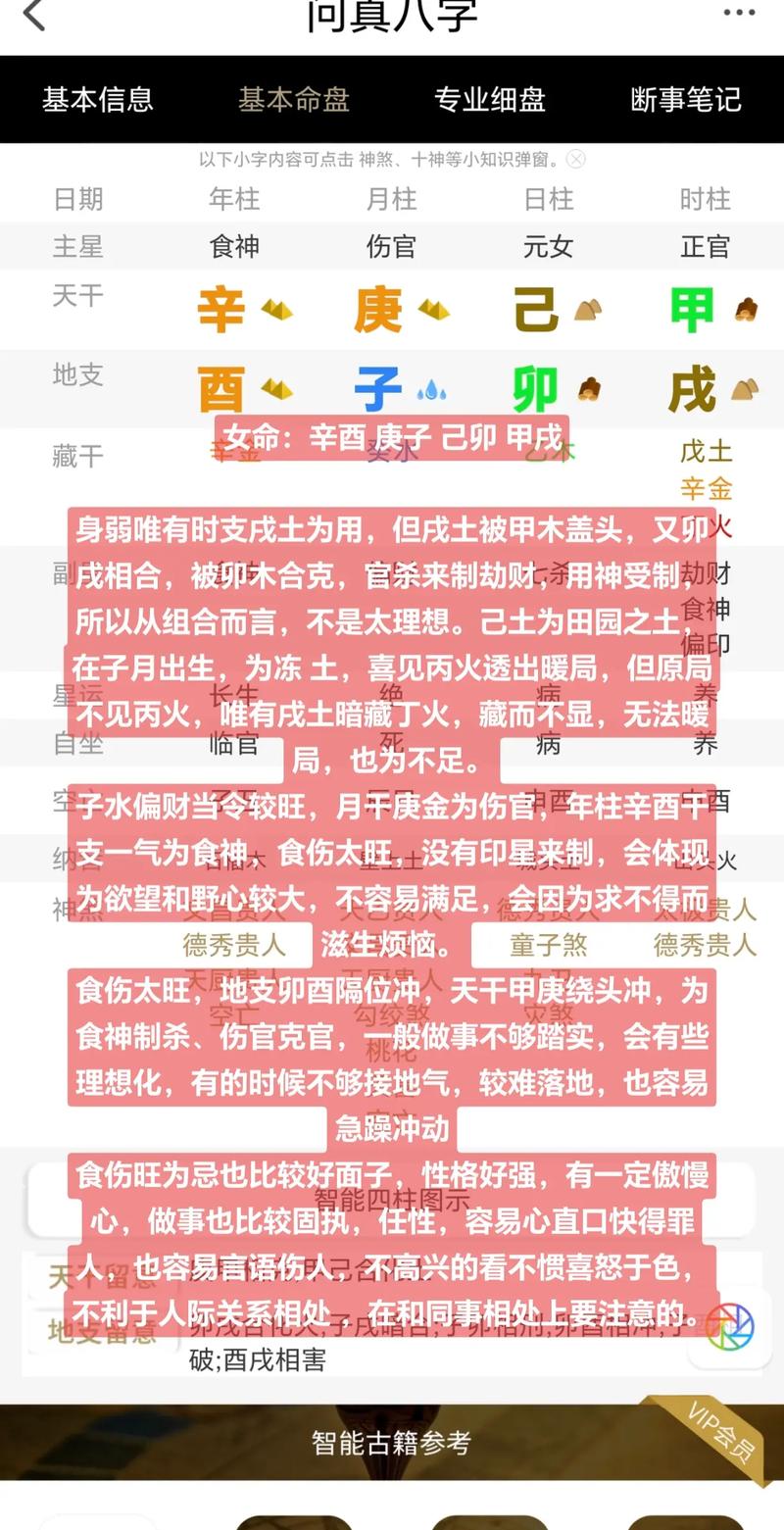Open the 伤官 knowledge popup
Screen dimensions: 784x1530
(391, 246)
